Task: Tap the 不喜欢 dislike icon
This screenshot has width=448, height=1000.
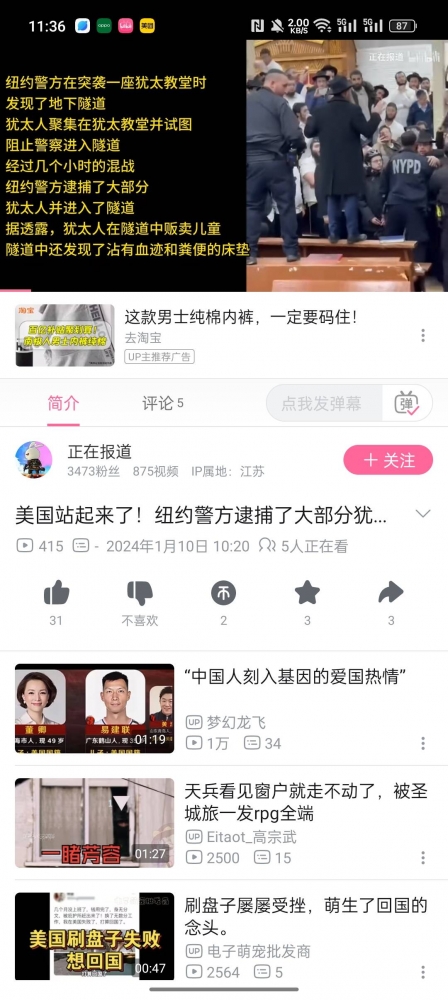Action: pos(140,593)
